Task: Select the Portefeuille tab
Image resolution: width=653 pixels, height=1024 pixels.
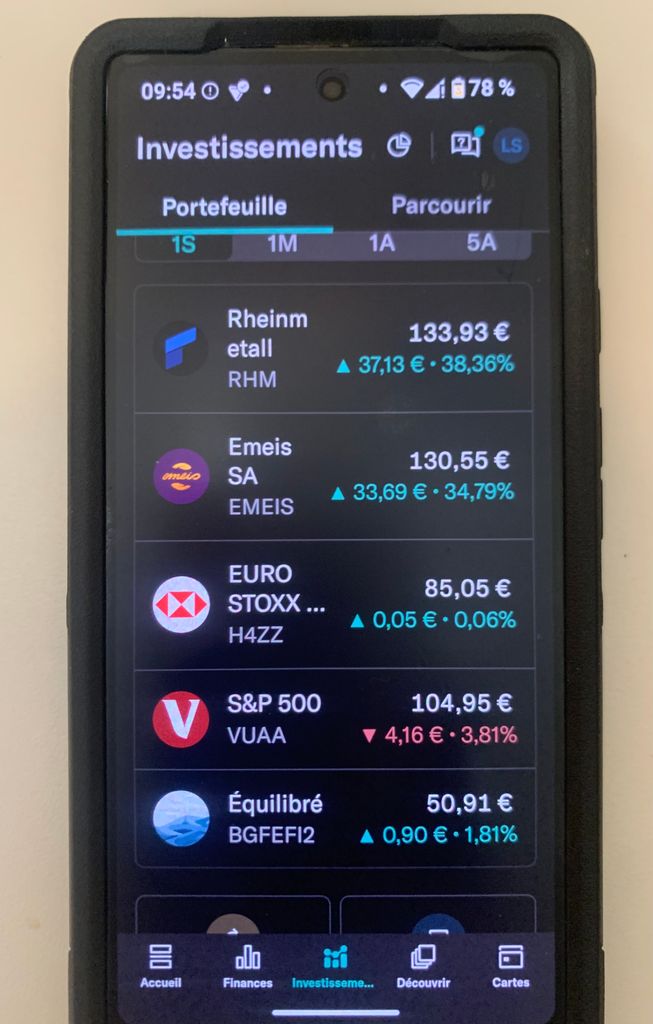Action: click(x=224, y=207)
